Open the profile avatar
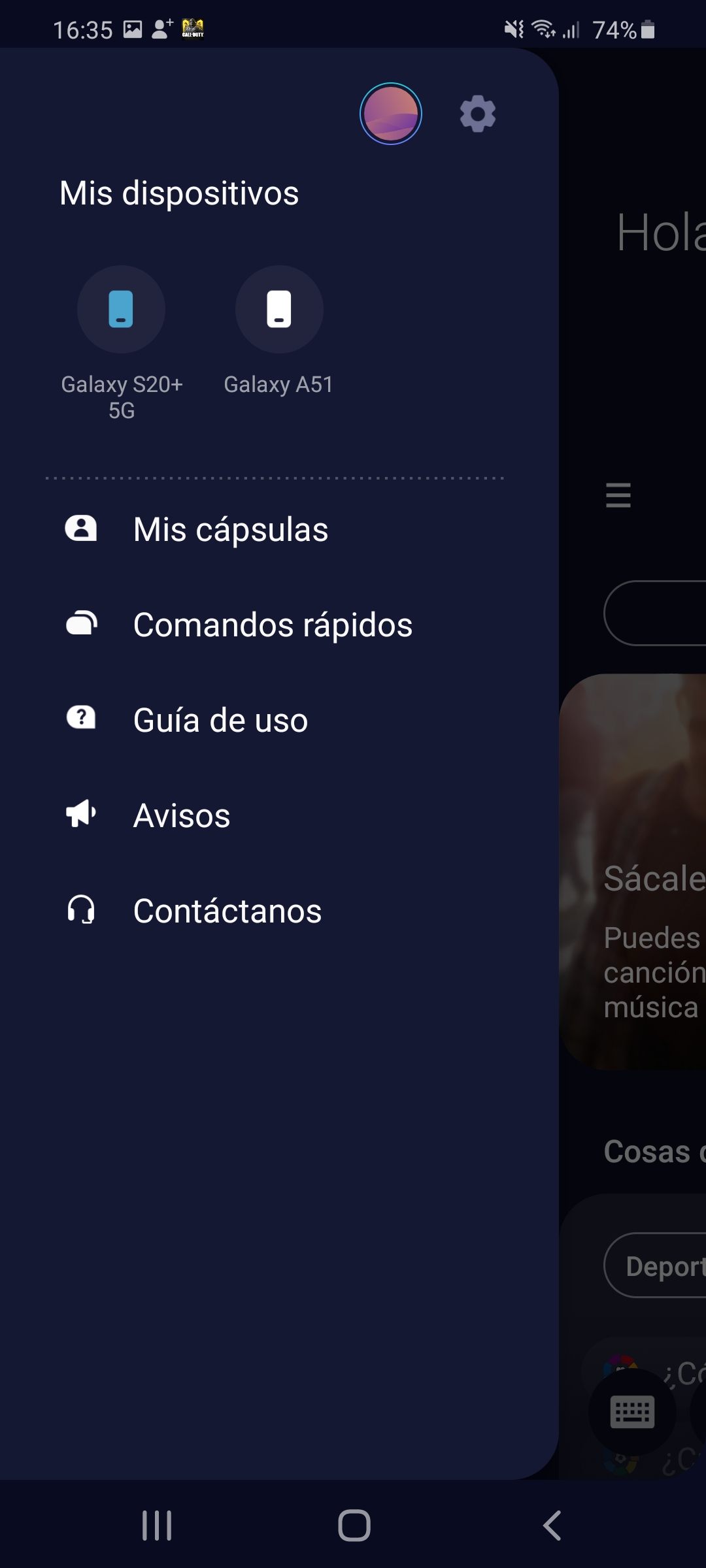706x1568 pixels. [390, 114]
